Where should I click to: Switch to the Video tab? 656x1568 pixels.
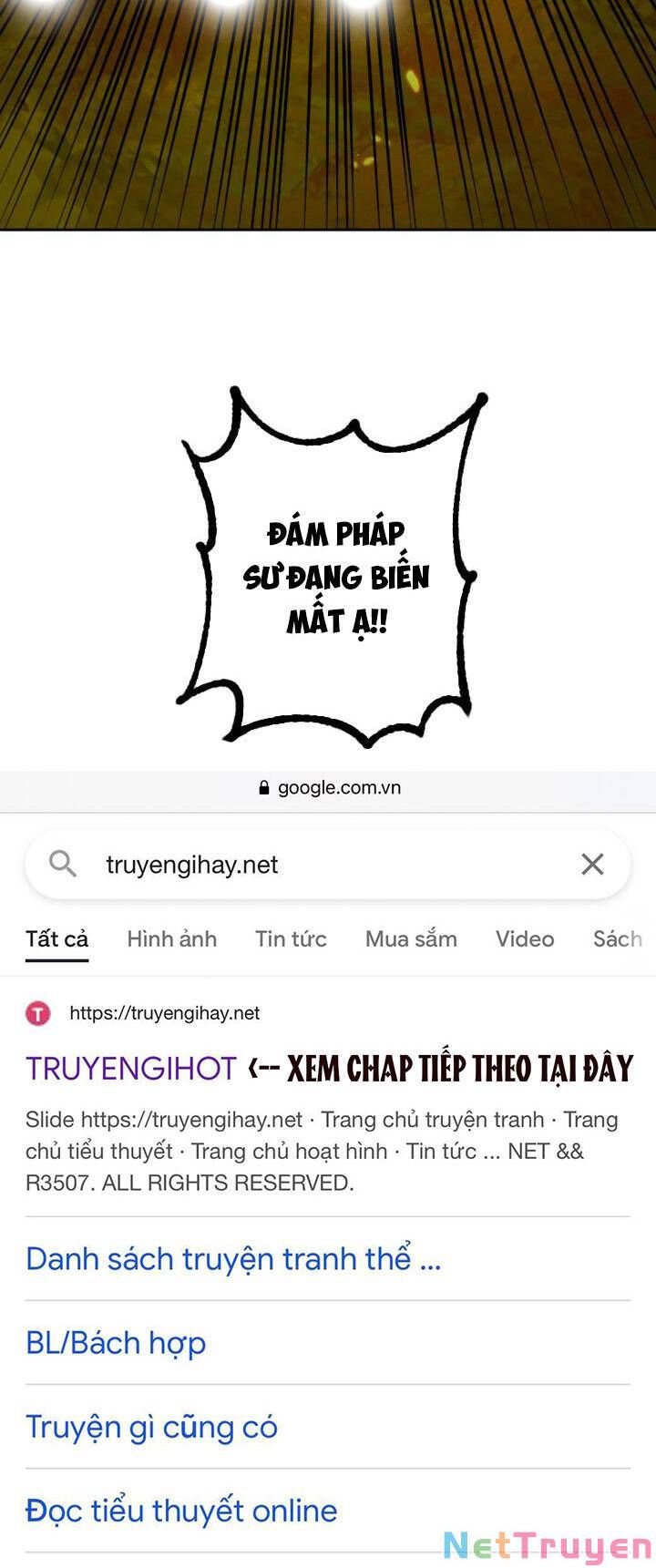coord(525,938)
